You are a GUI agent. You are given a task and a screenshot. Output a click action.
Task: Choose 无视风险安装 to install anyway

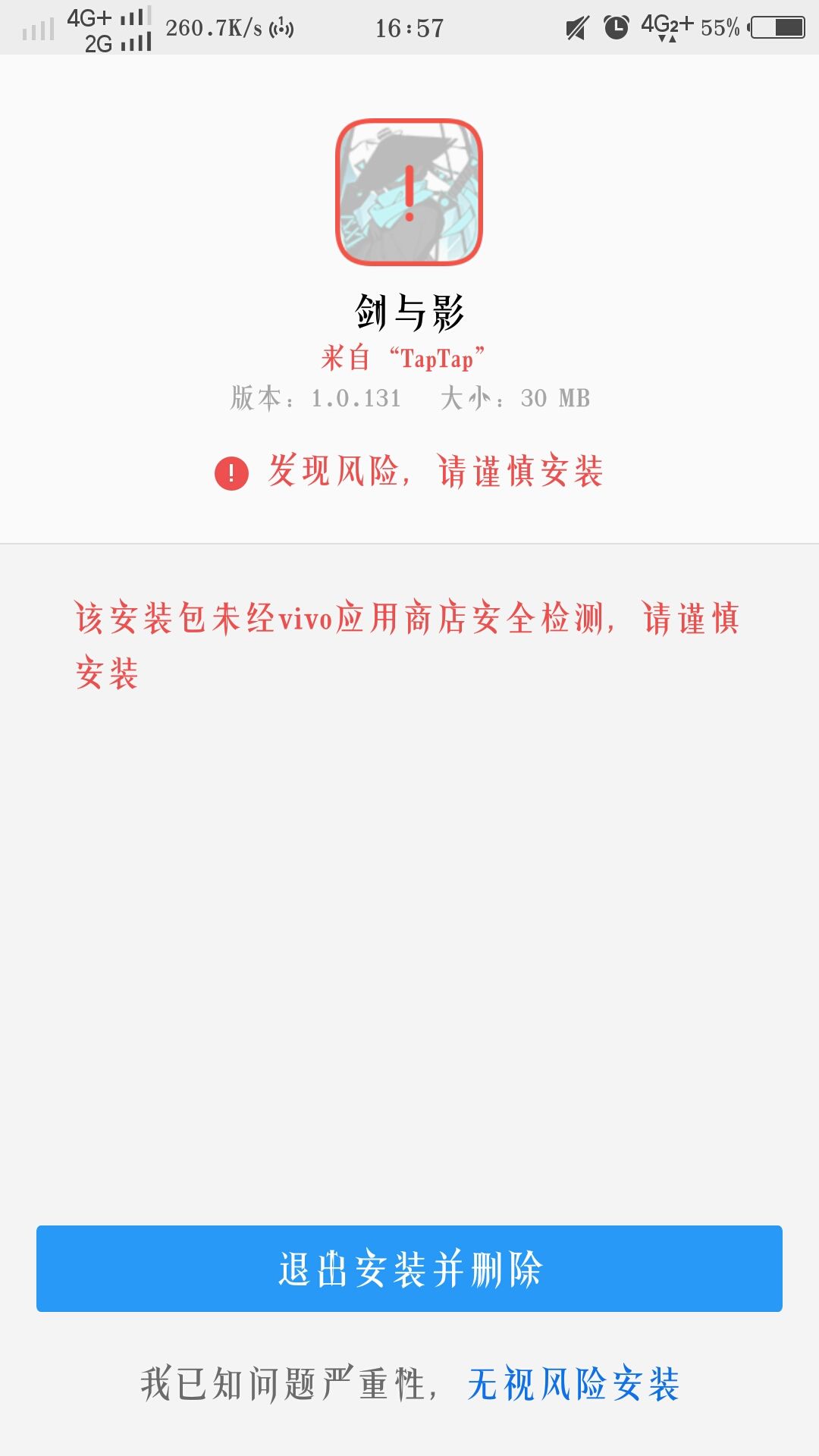pyautogui.click(x=573, y=1384)
